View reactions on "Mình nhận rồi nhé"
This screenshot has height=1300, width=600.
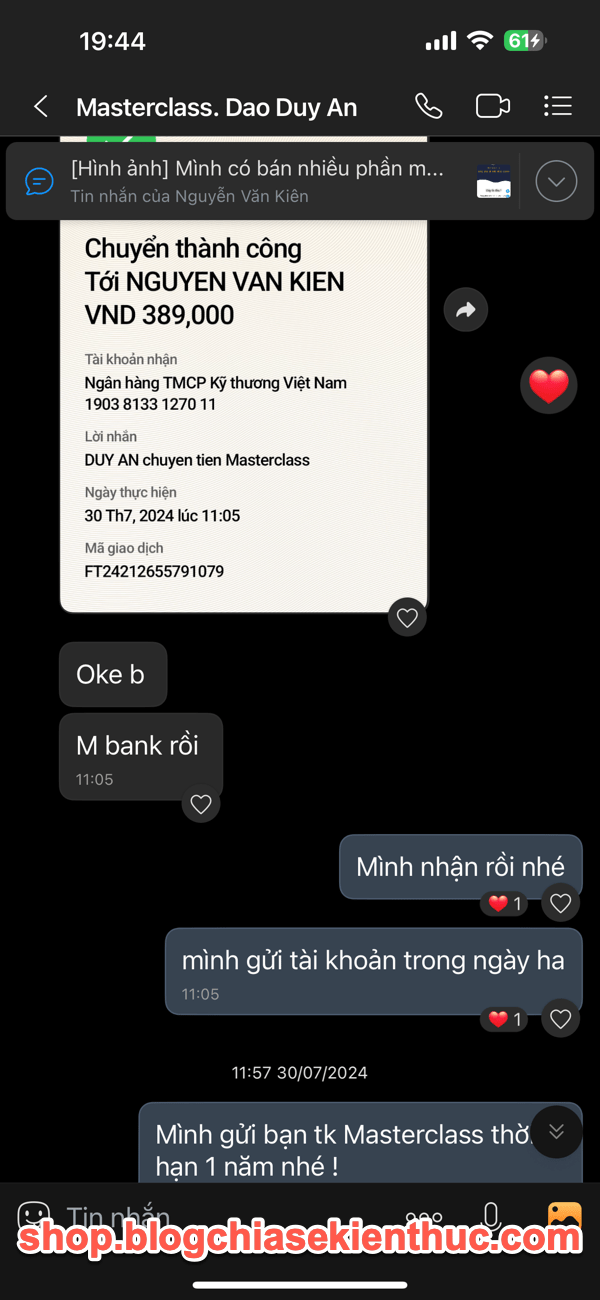coord(504,905)
